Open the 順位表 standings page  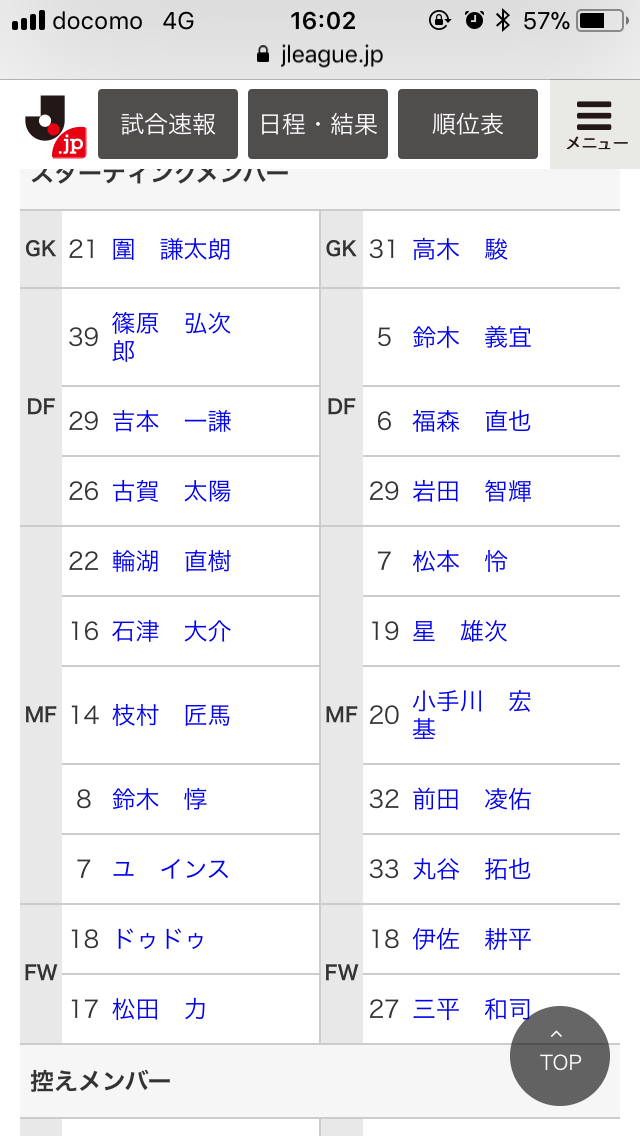coord(468,124)
